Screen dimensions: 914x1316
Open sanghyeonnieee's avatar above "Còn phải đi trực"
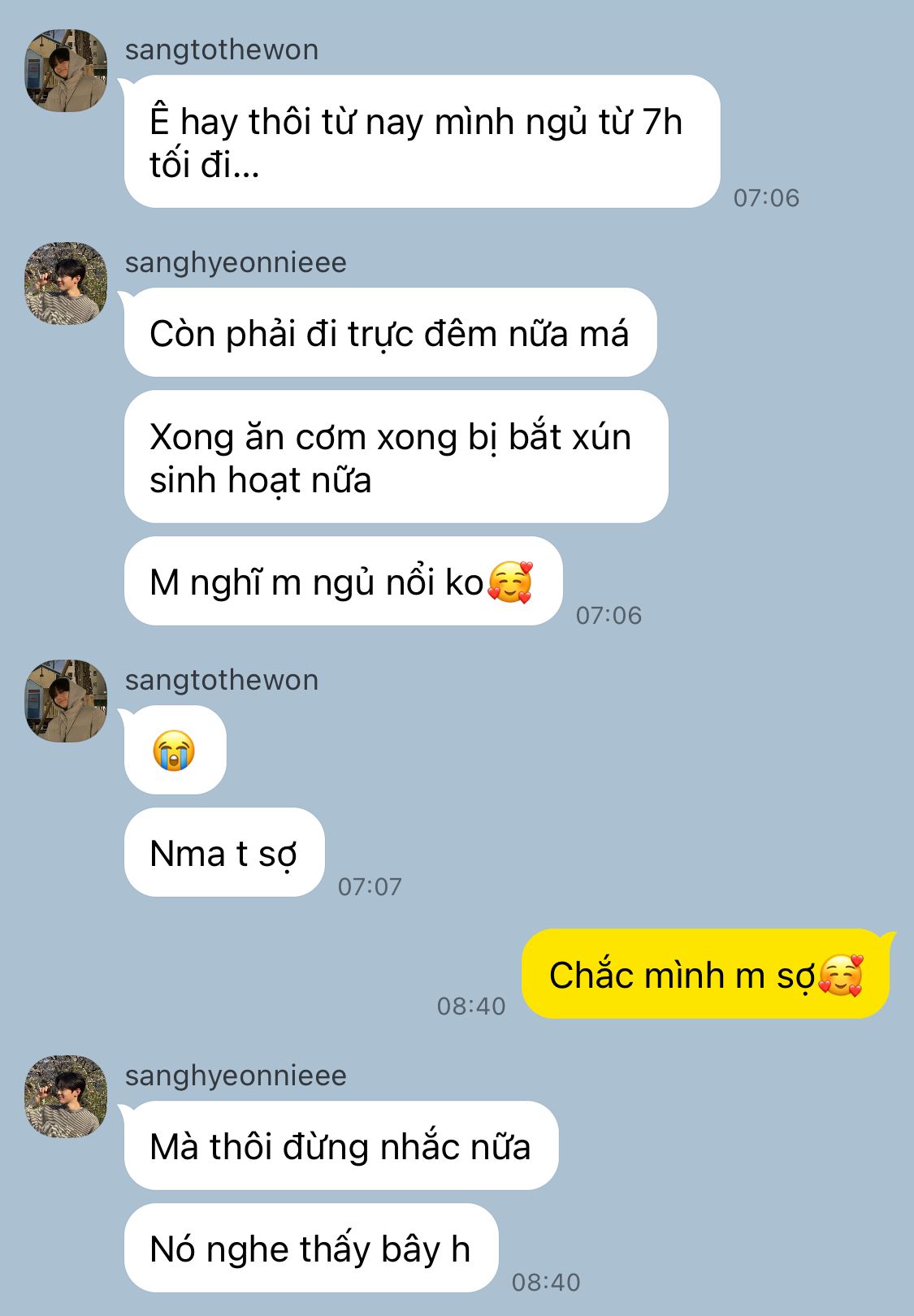coord(66,283)
